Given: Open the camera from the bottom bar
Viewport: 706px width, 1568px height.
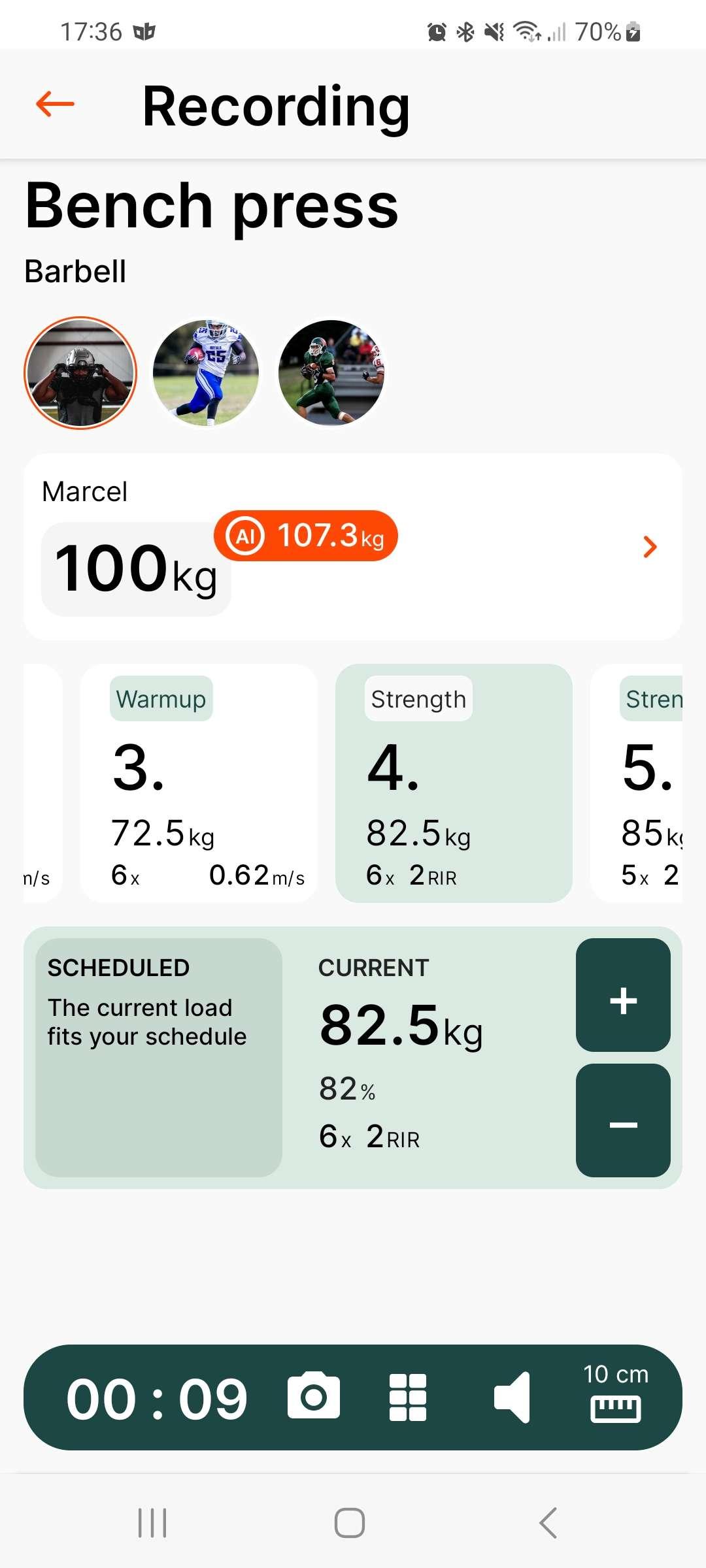Looking at the screenshot, I should 314,1396.
